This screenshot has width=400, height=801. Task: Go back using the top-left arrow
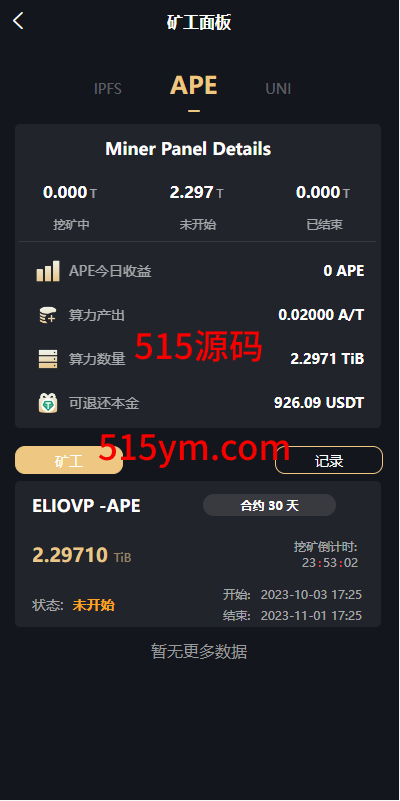pos(18,21)
